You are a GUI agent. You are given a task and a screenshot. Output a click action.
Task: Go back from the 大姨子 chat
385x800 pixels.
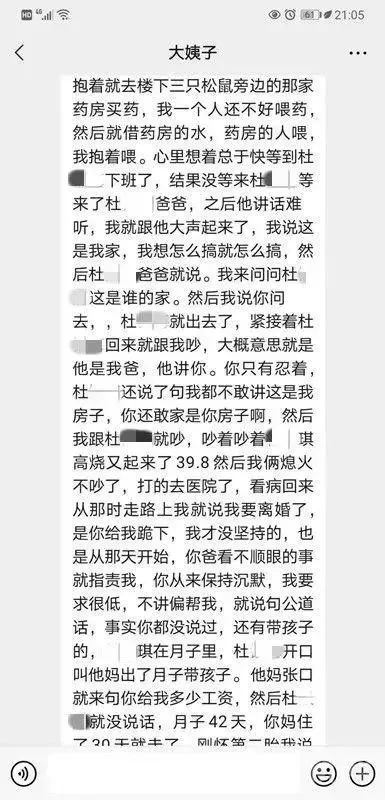19,53
